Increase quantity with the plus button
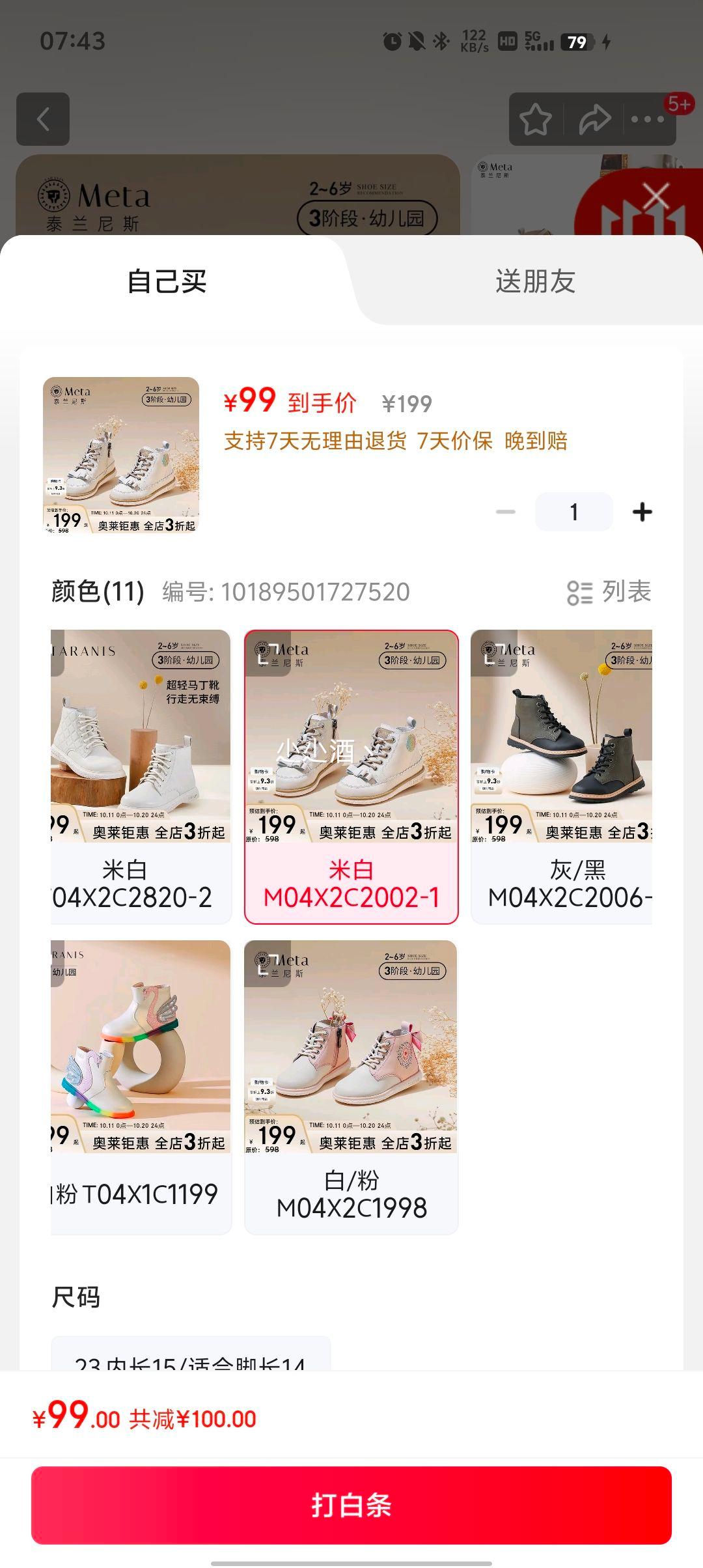Viewport: 703px width, 1568px height. coord(642,512)
